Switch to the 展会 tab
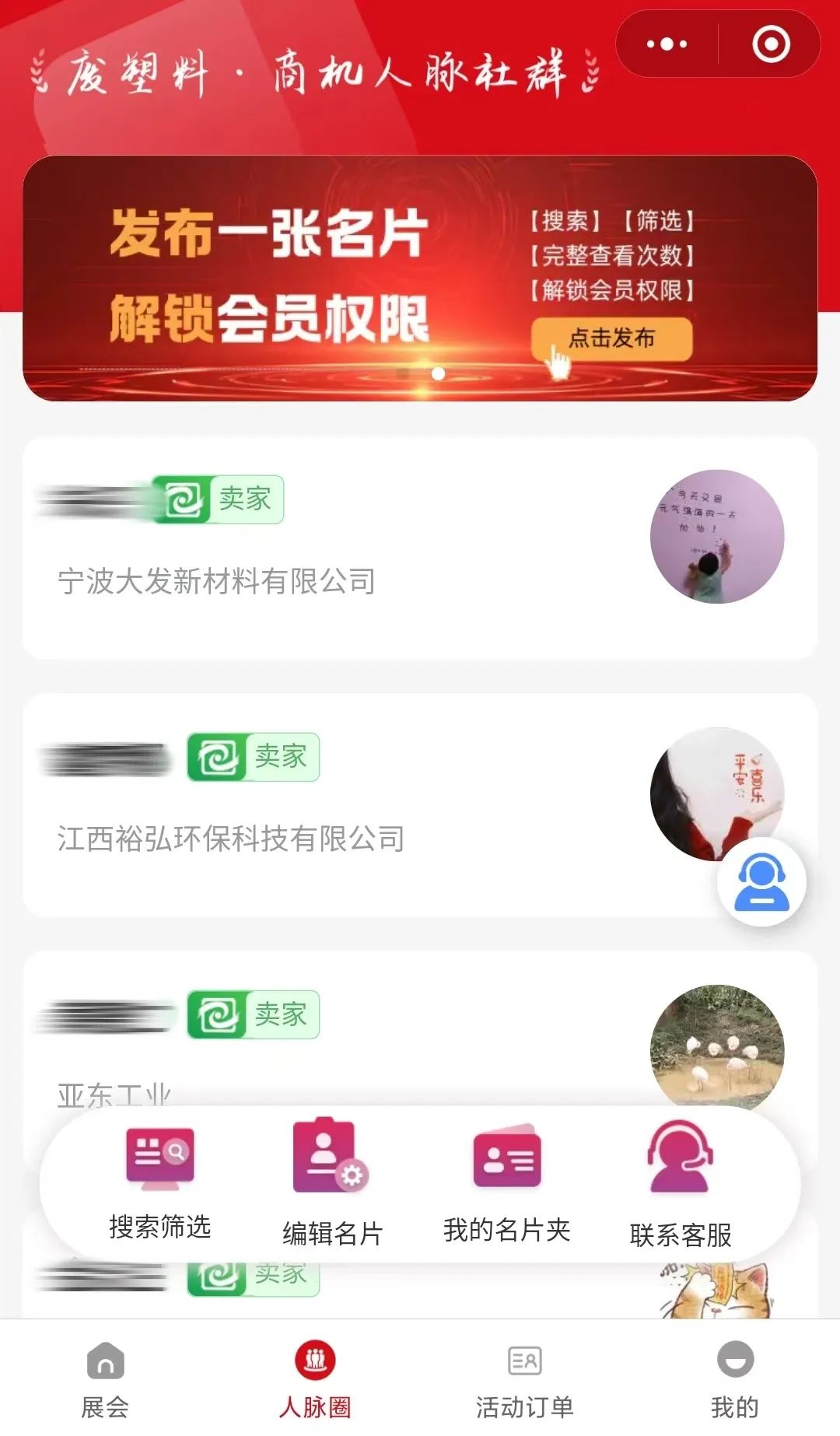The height and width of the screenshot is (1436, 840). pos(105,1378)
